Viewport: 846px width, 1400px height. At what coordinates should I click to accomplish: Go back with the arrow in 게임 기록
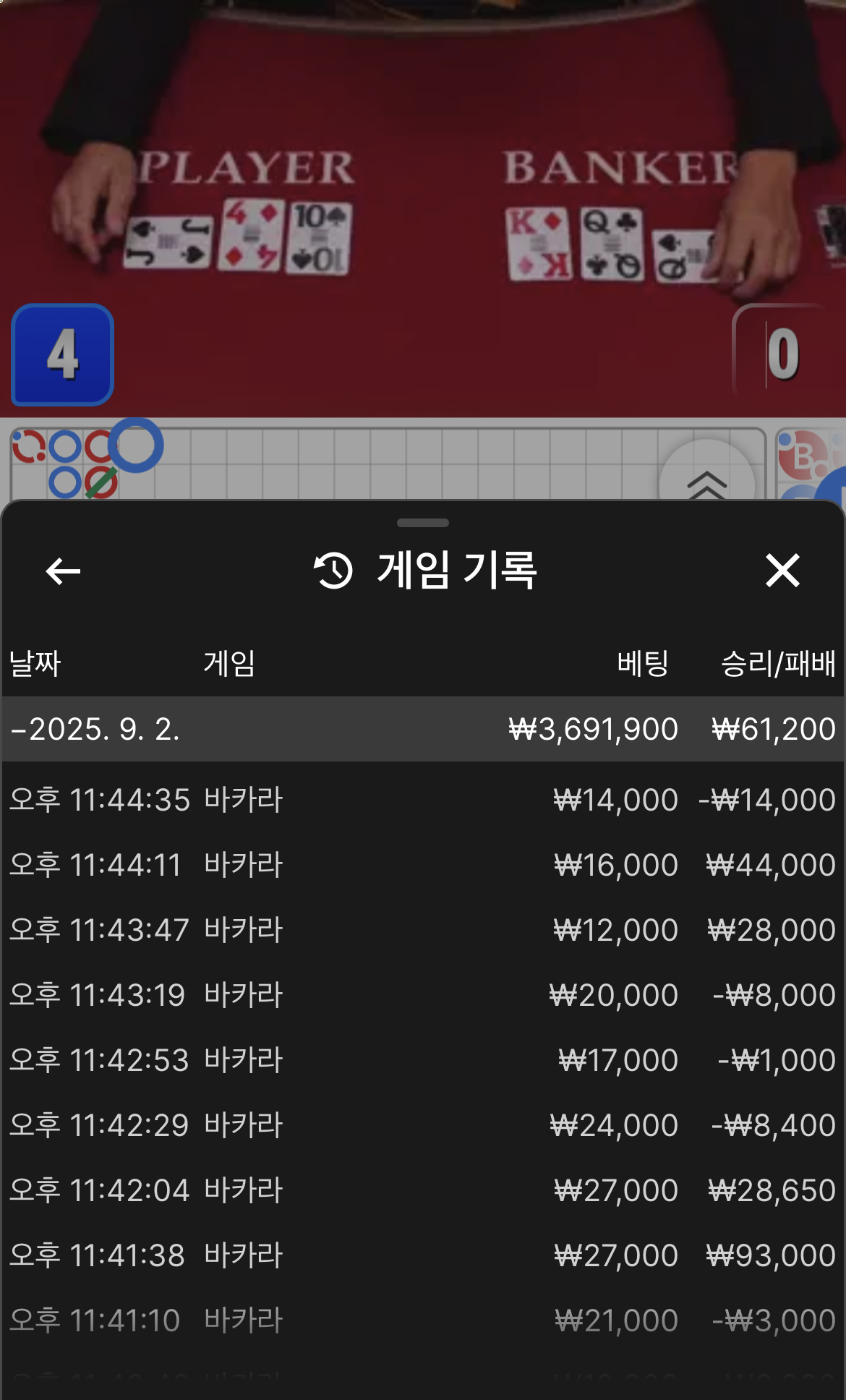63,571
